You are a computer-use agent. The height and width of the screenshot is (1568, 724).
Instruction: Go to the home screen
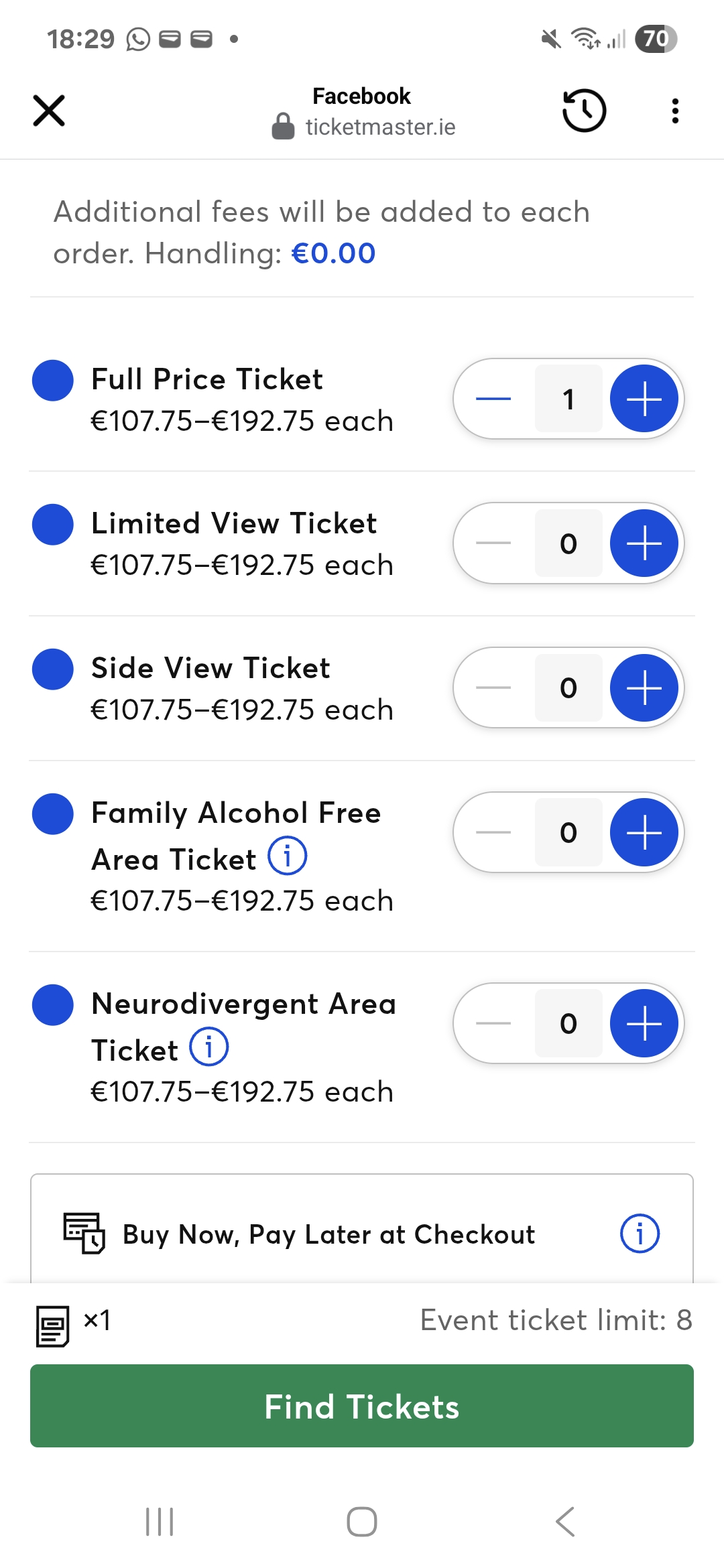[362, 1521]
